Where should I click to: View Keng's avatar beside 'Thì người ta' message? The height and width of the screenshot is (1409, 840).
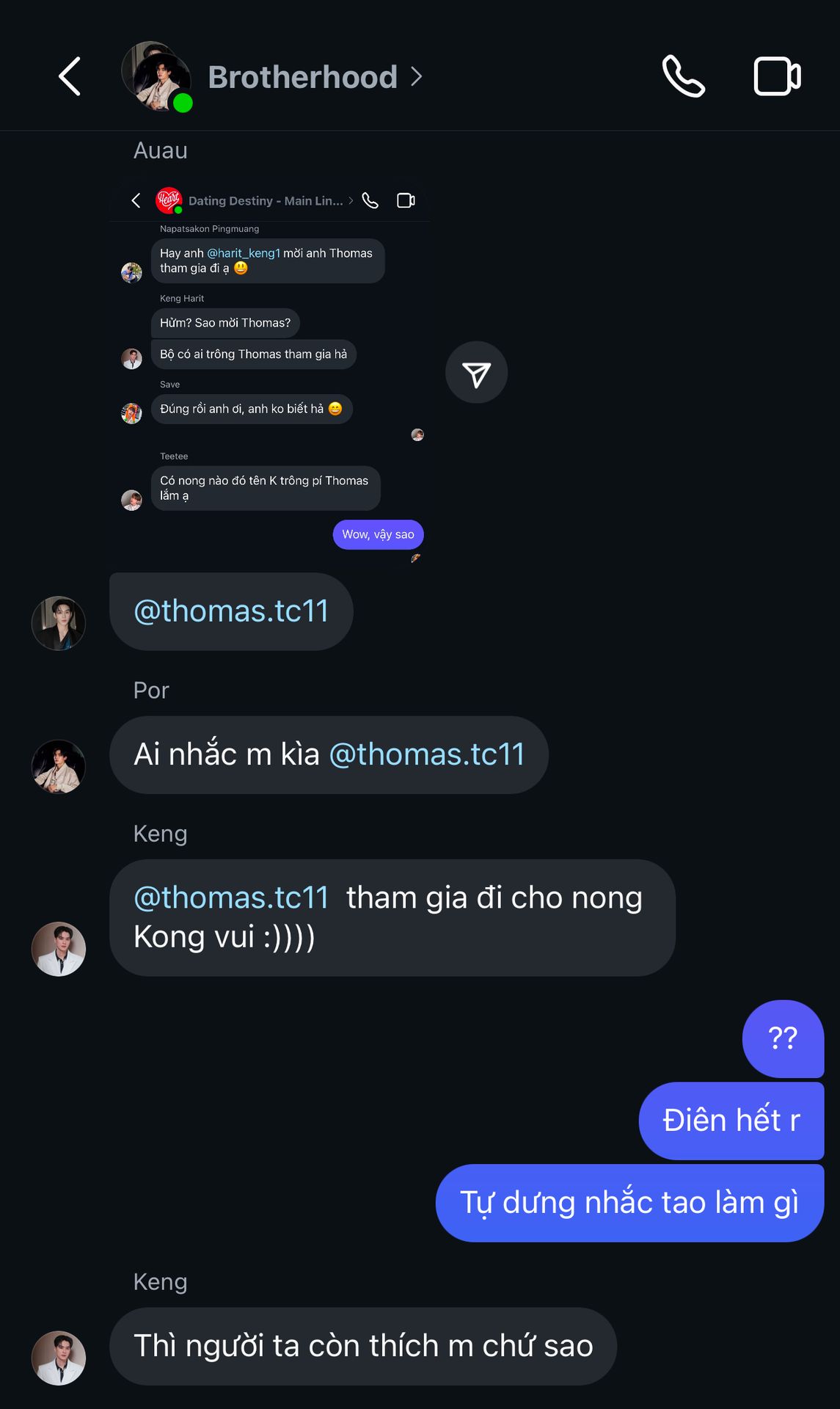[x=59, y=1358]
